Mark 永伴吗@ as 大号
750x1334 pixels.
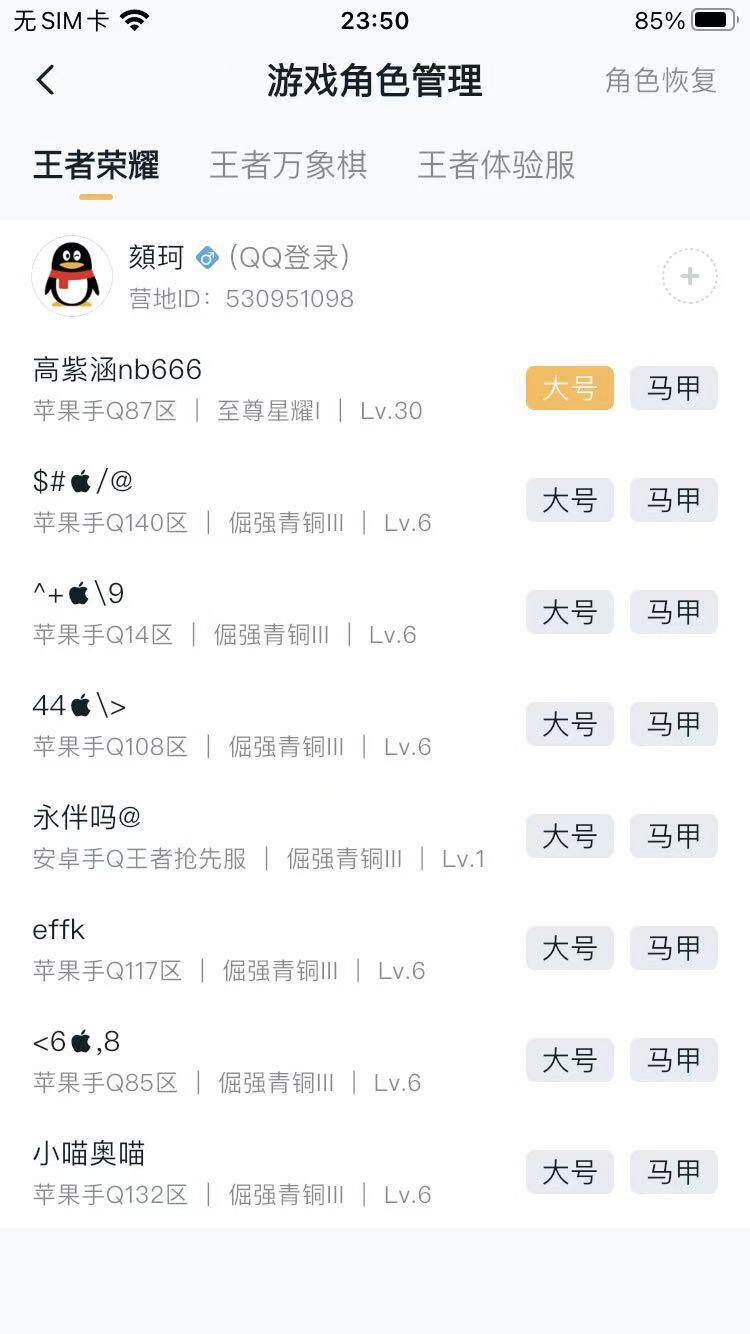(569, 836)
